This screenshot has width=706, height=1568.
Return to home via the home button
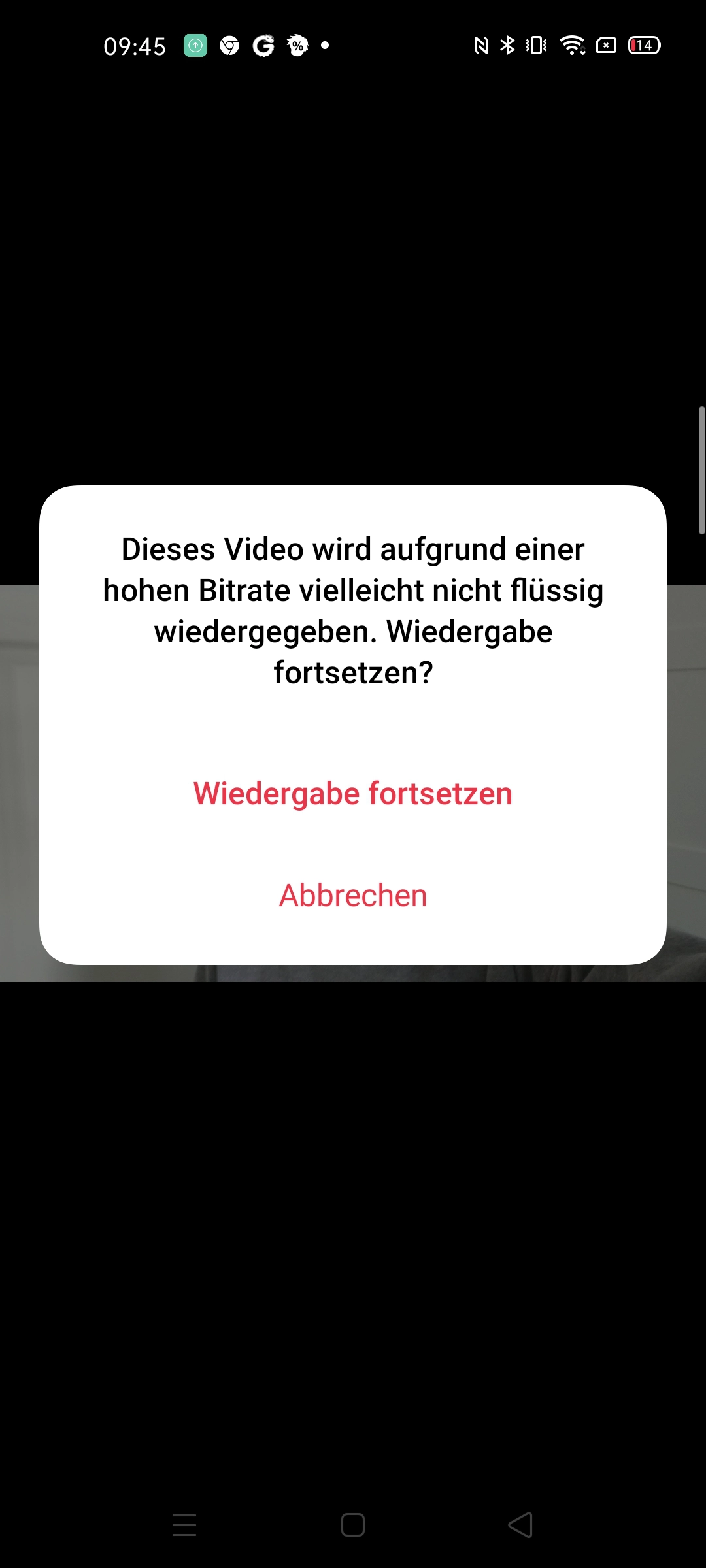[x=353, y=1525]
